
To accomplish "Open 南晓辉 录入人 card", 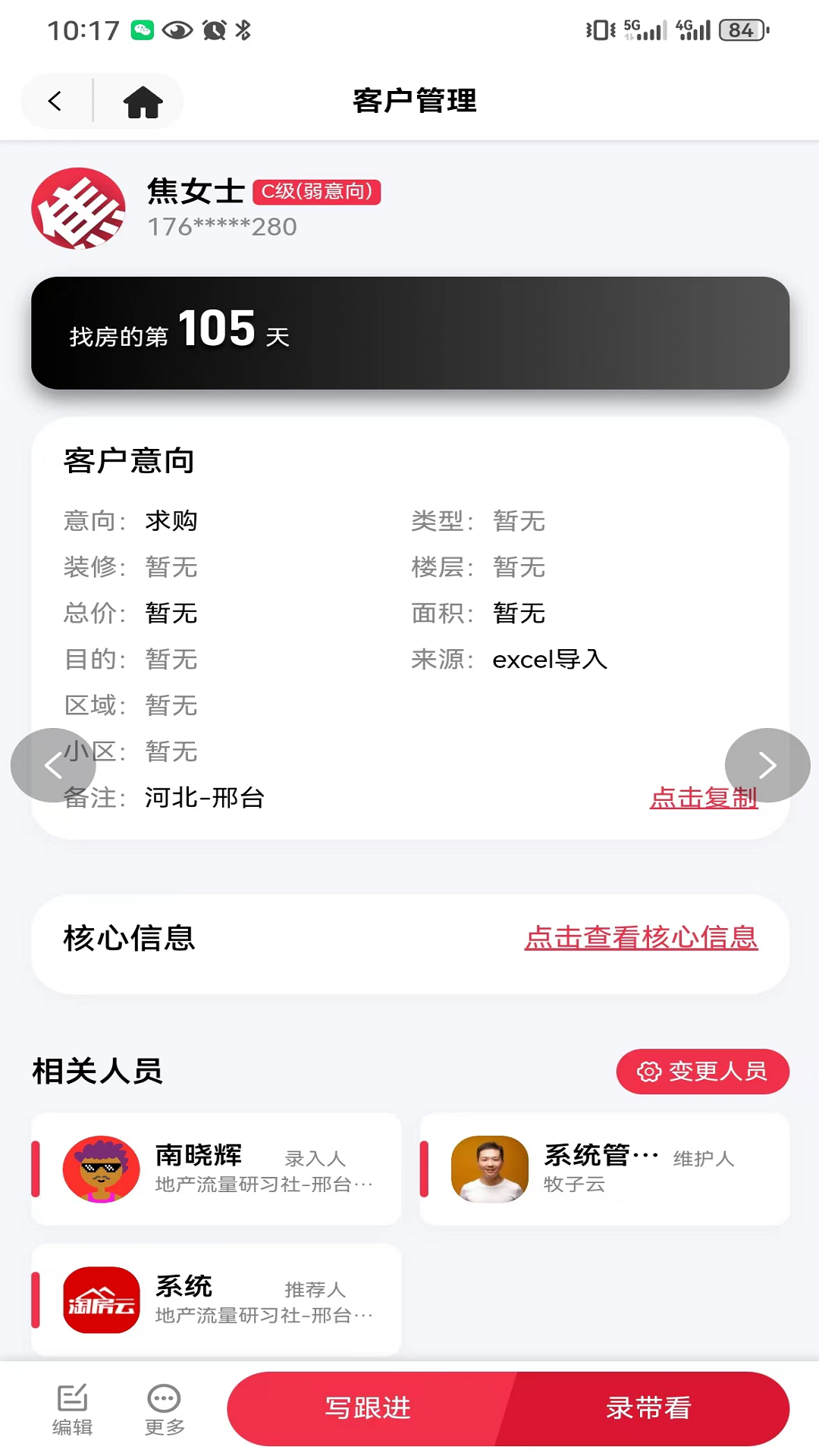I will tap(216, 1169).
